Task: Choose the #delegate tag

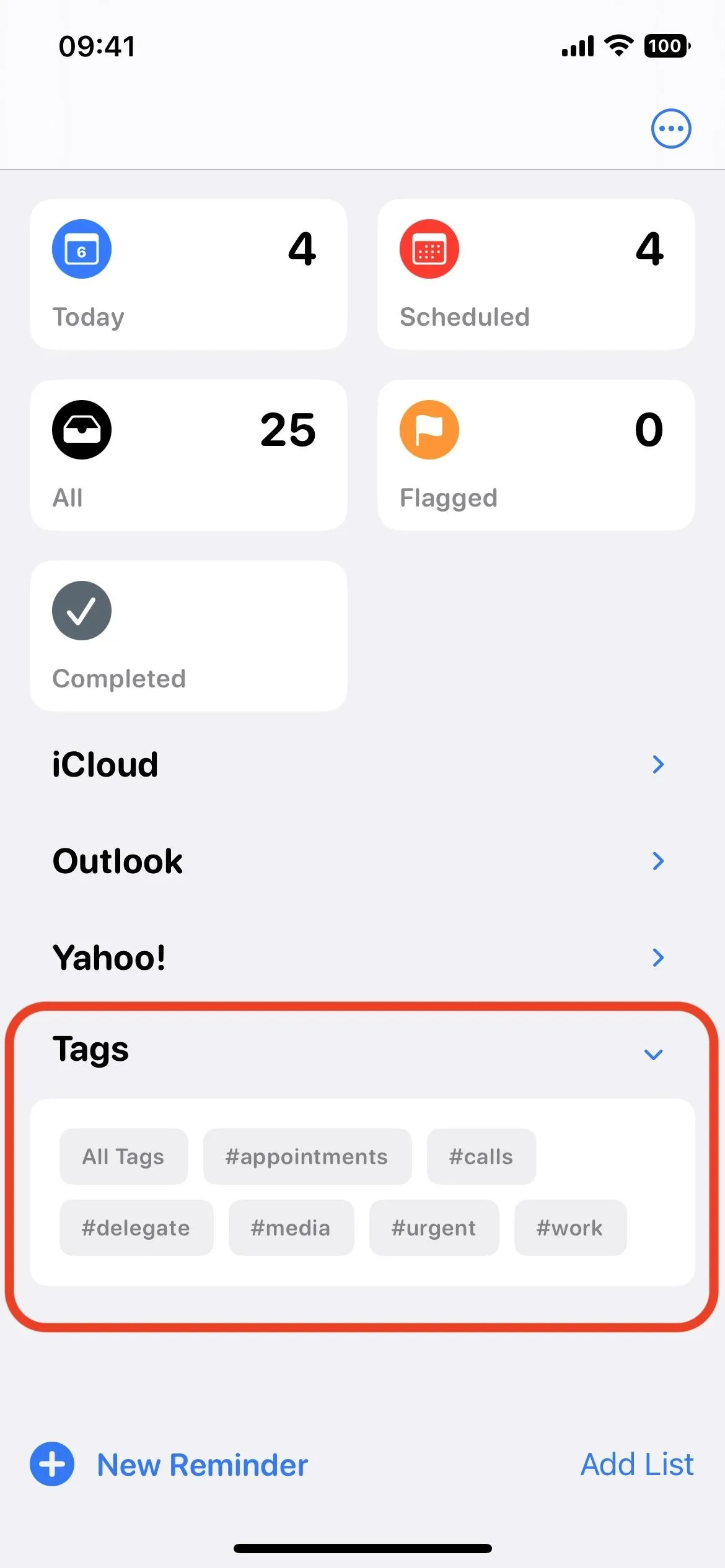Action: pos(136,1227)
